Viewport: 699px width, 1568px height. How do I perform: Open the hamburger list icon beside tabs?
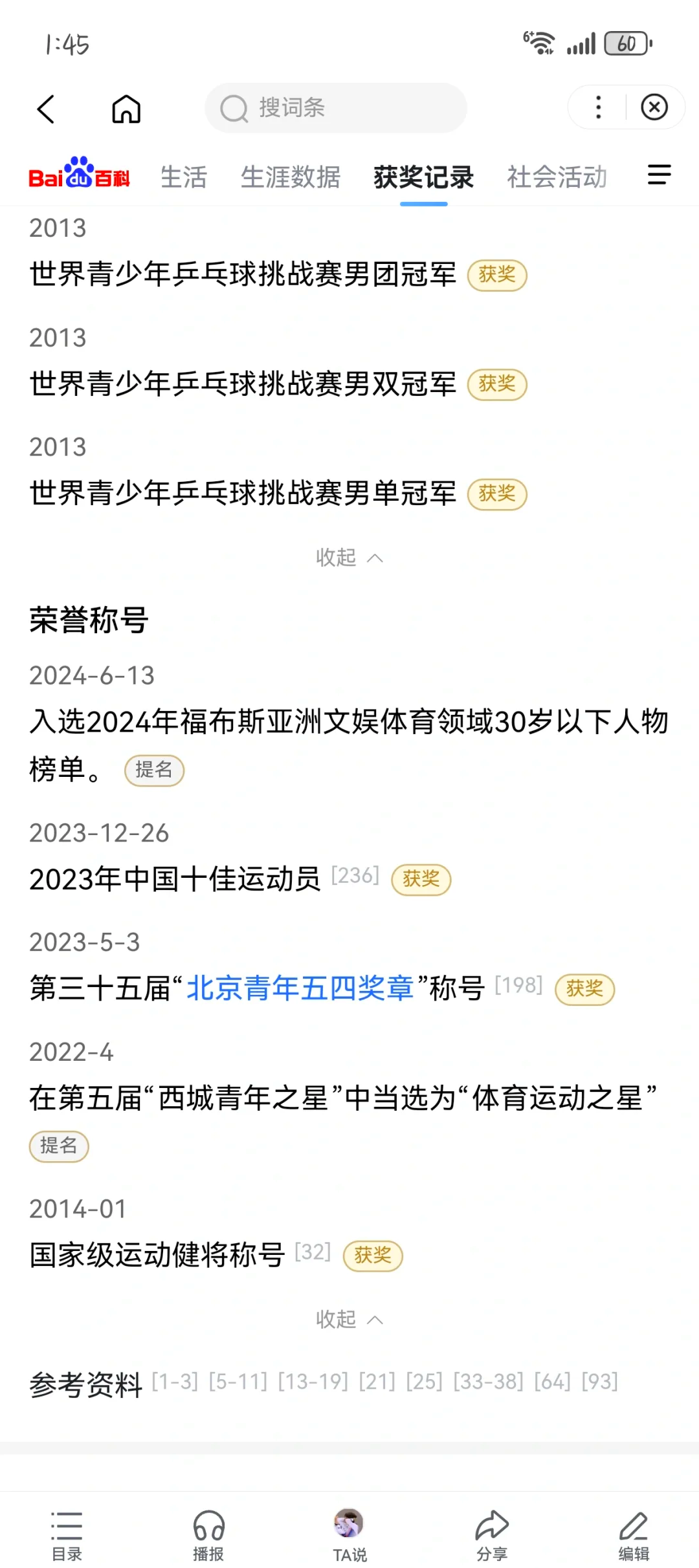pyautogui.click(x=658, y=177)
